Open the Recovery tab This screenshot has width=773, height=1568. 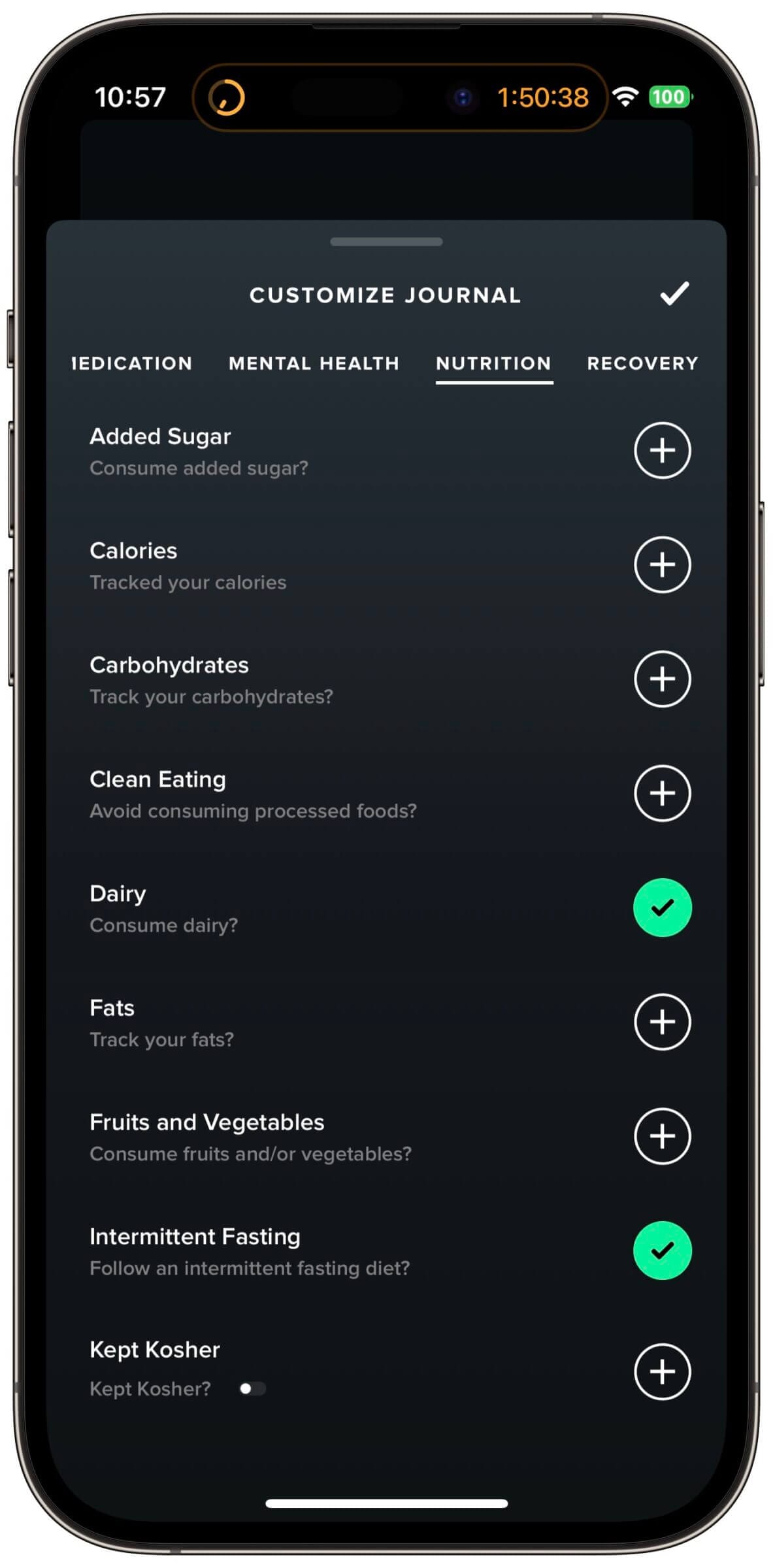(642, 363)
